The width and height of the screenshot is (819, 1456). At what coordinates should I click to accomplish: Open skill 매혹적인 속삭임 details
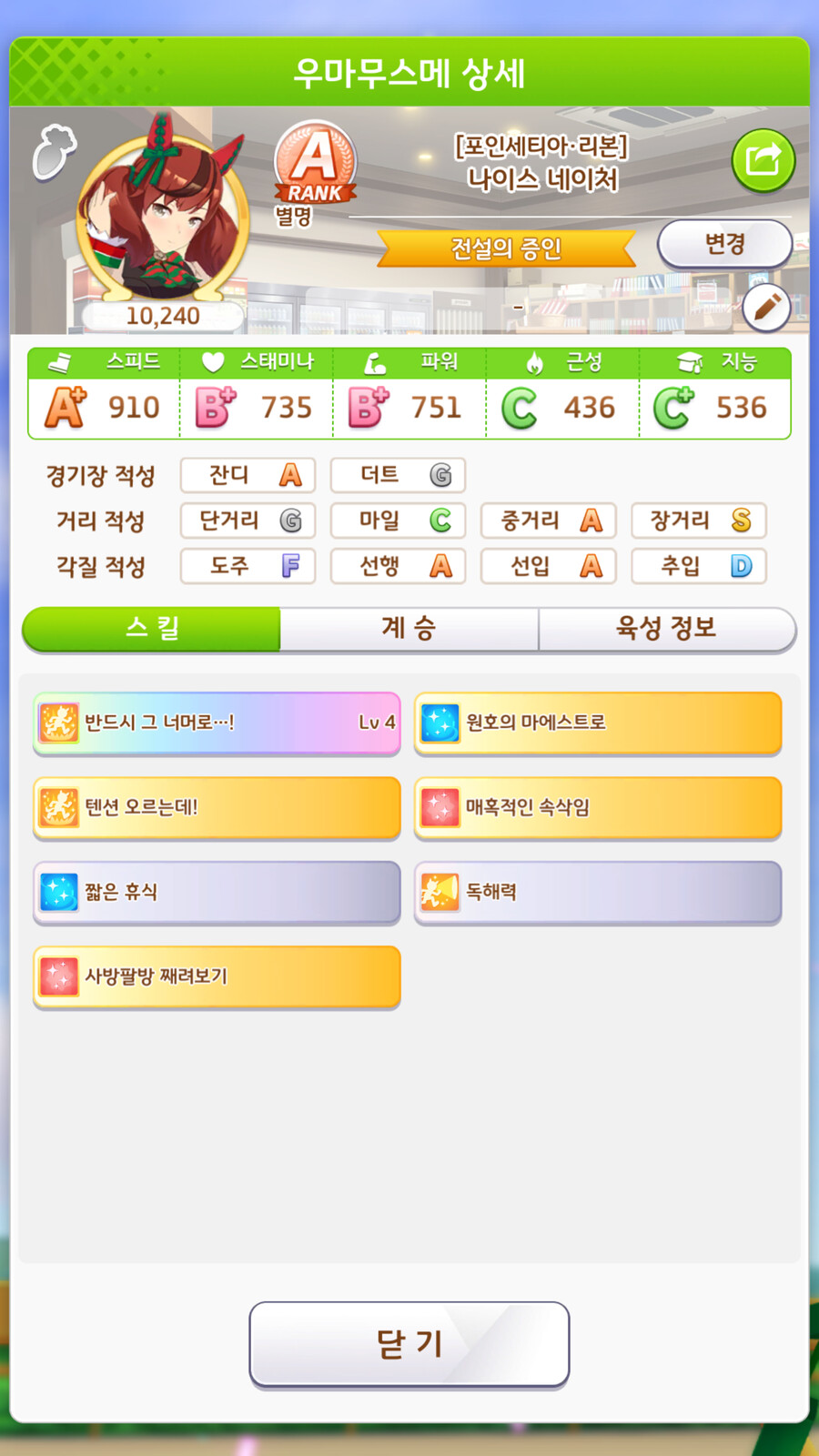click(598, 807)
